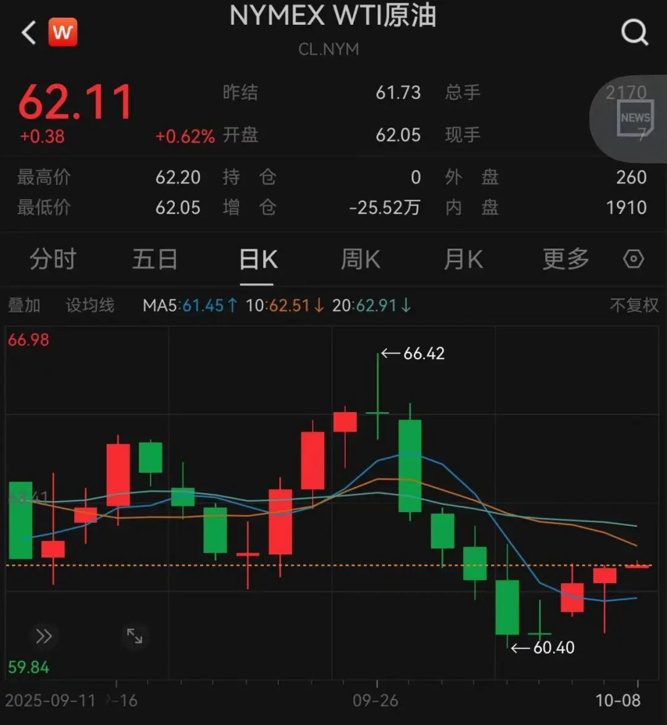Select the 日K chart tab

tap(258, 260)
